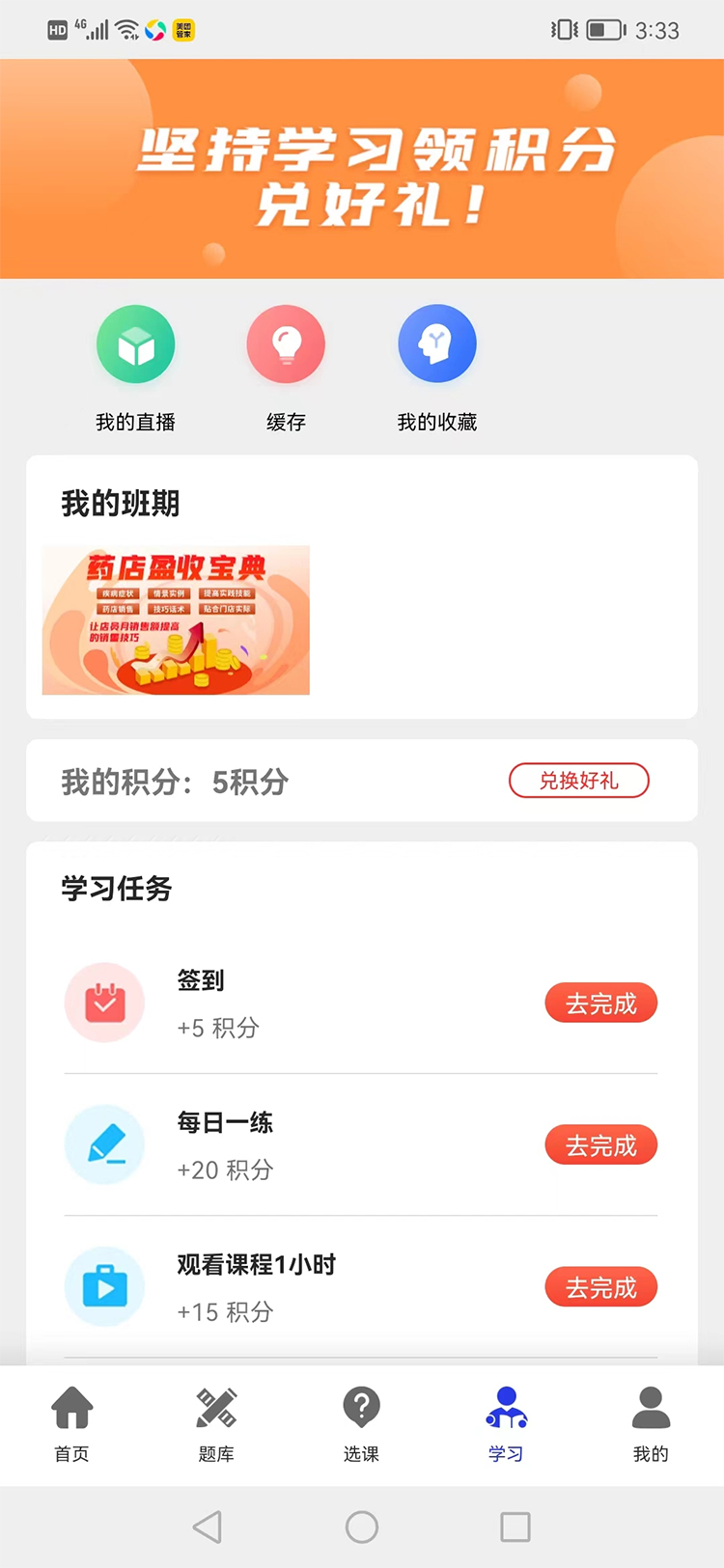Viewport: 724px width, 1568px height.
Task: Click the 签到 calendar icon
Action: click(104, 1003)
